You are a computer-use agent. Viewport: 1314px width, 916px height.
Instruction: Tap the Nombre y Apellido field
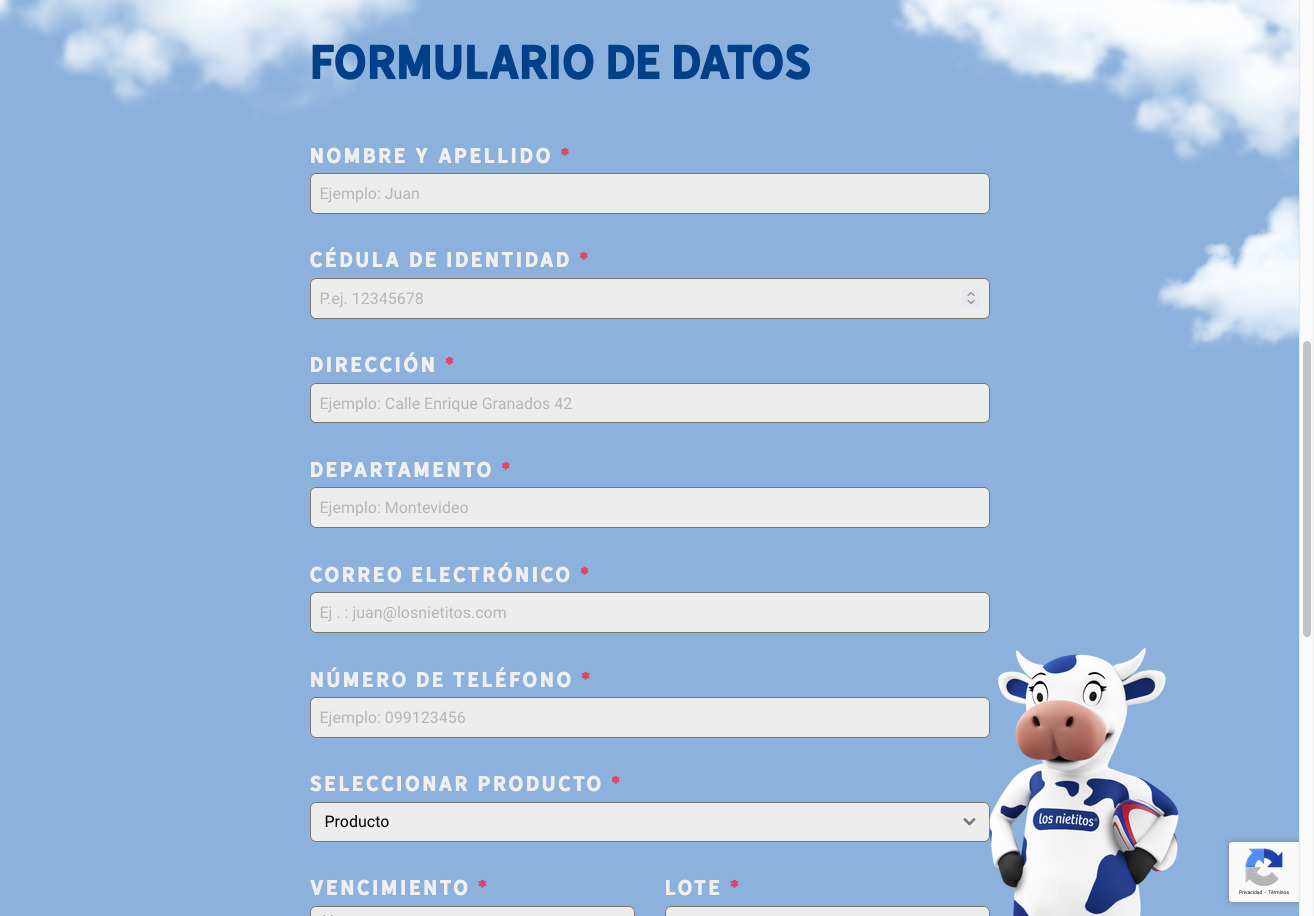pos(649,194)
